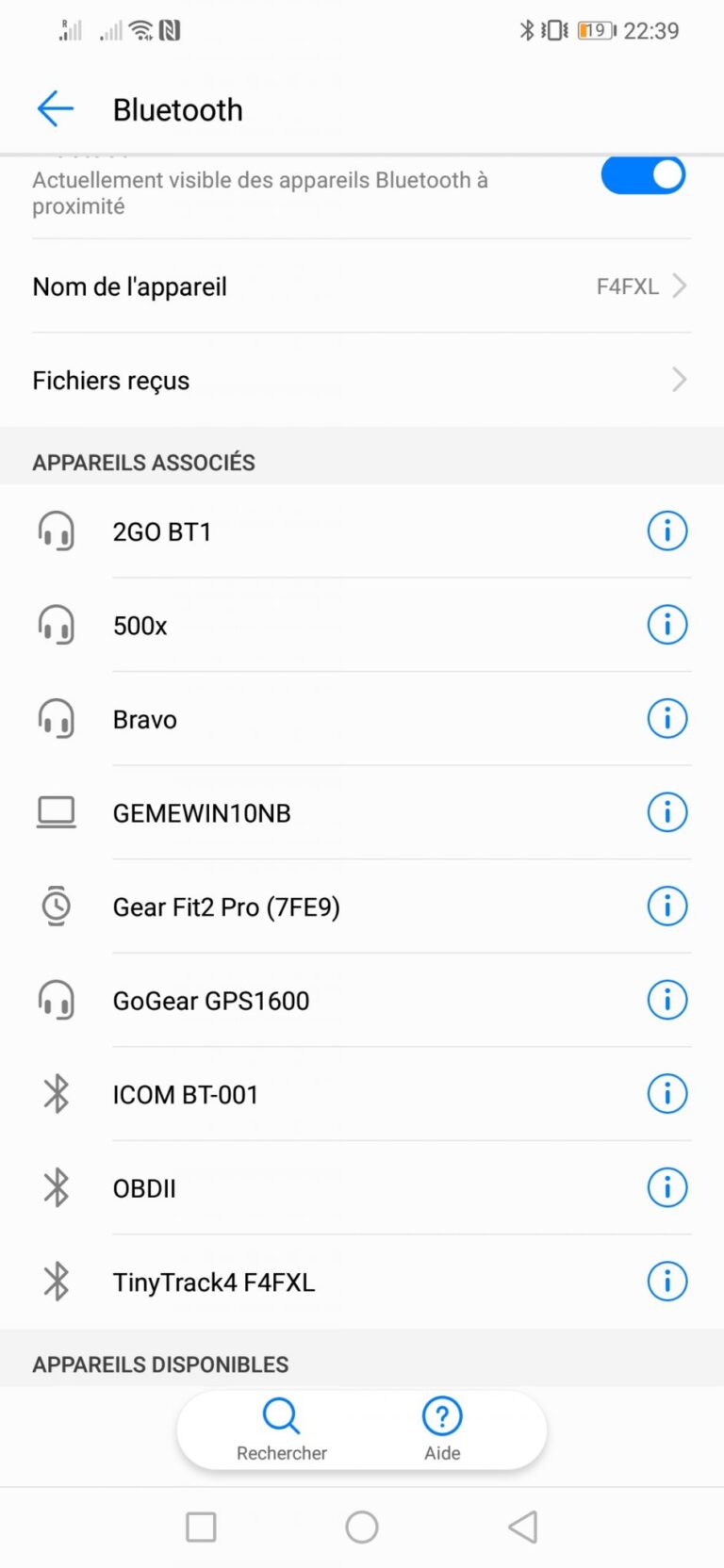Toggle Bluetooth visibility switch off

click(x=643, y=175)
